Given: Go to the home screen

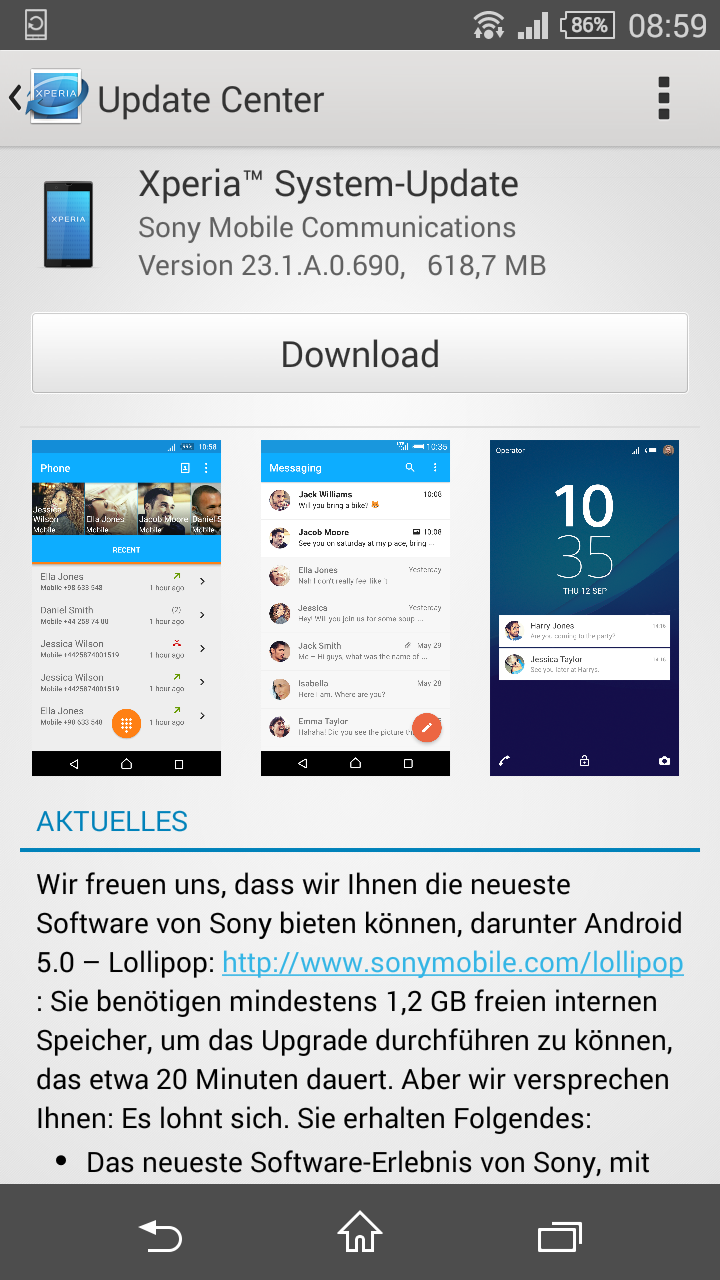Looking at the screenshot, I should [x=360, y=1233].
